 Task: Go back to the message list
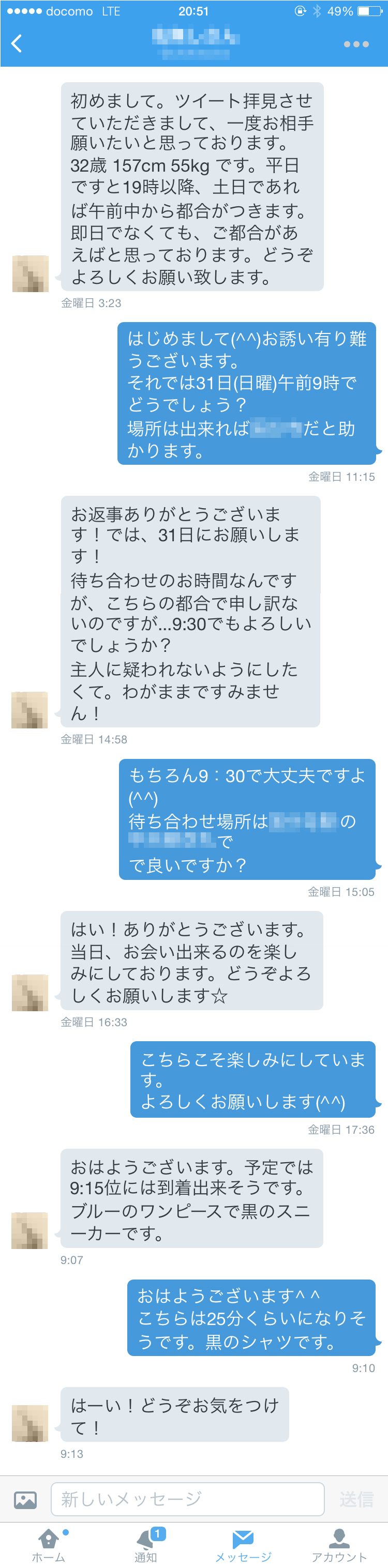(17, 43)
